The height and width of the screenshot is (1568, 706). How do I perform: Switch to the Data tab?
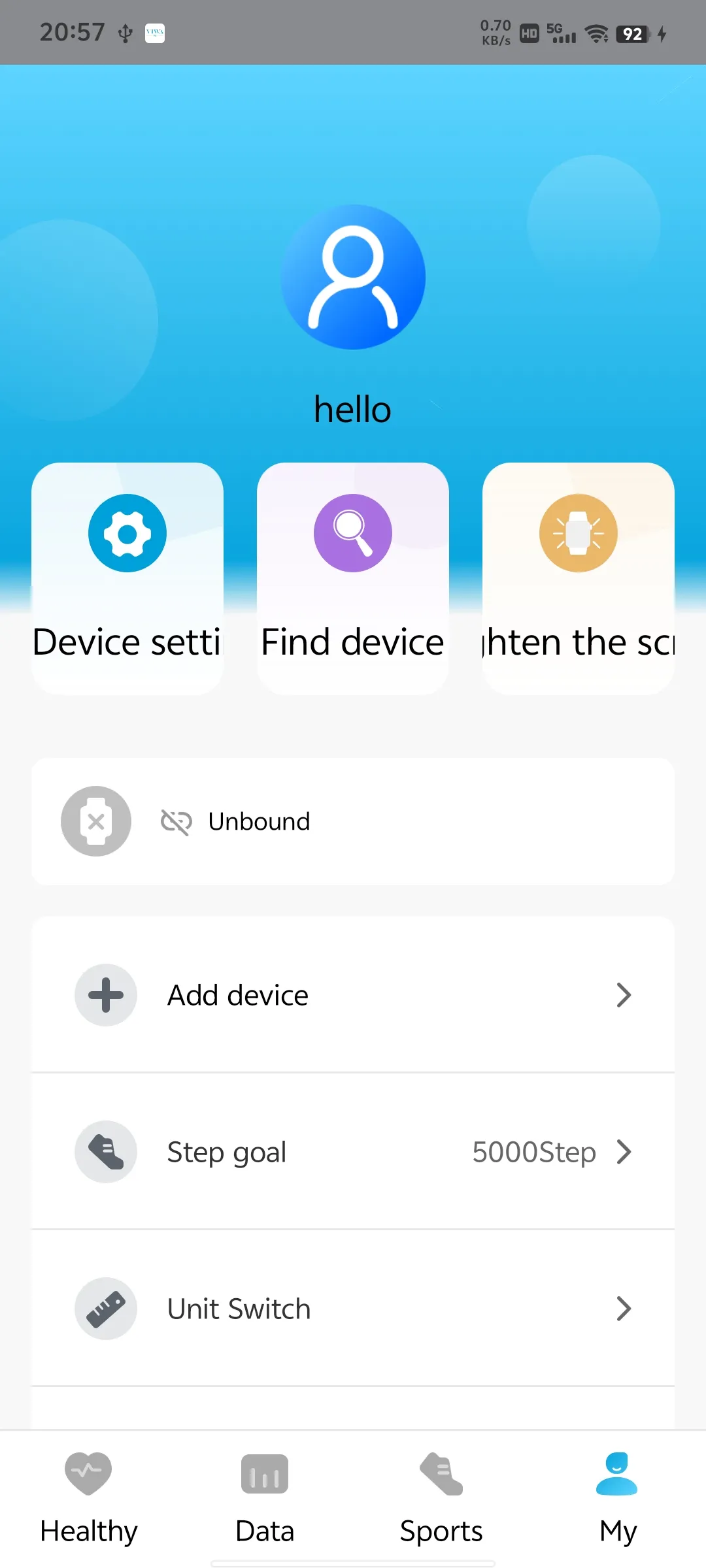point(265,1503)
